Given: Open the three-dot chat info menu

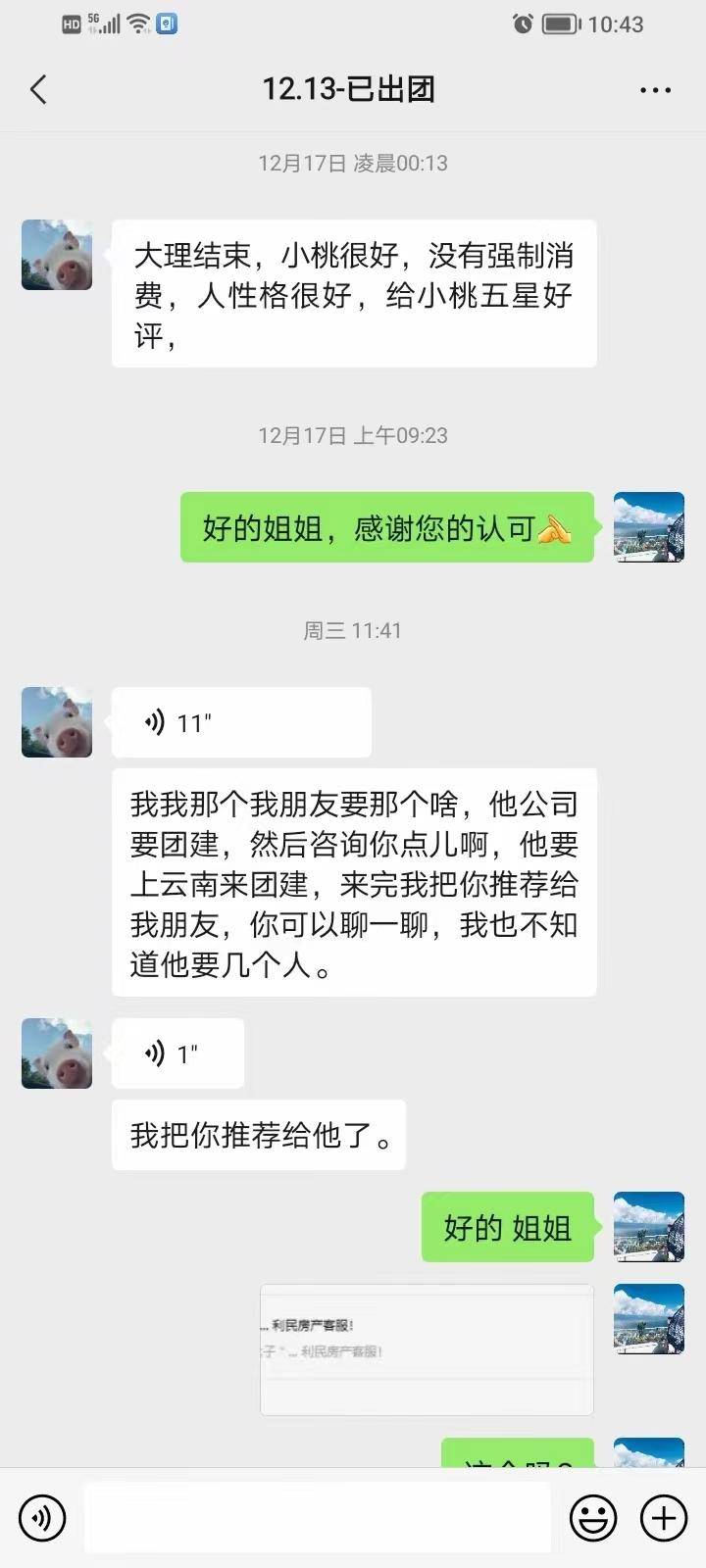Looking at the screenshot, I should (x=655, y=90).
